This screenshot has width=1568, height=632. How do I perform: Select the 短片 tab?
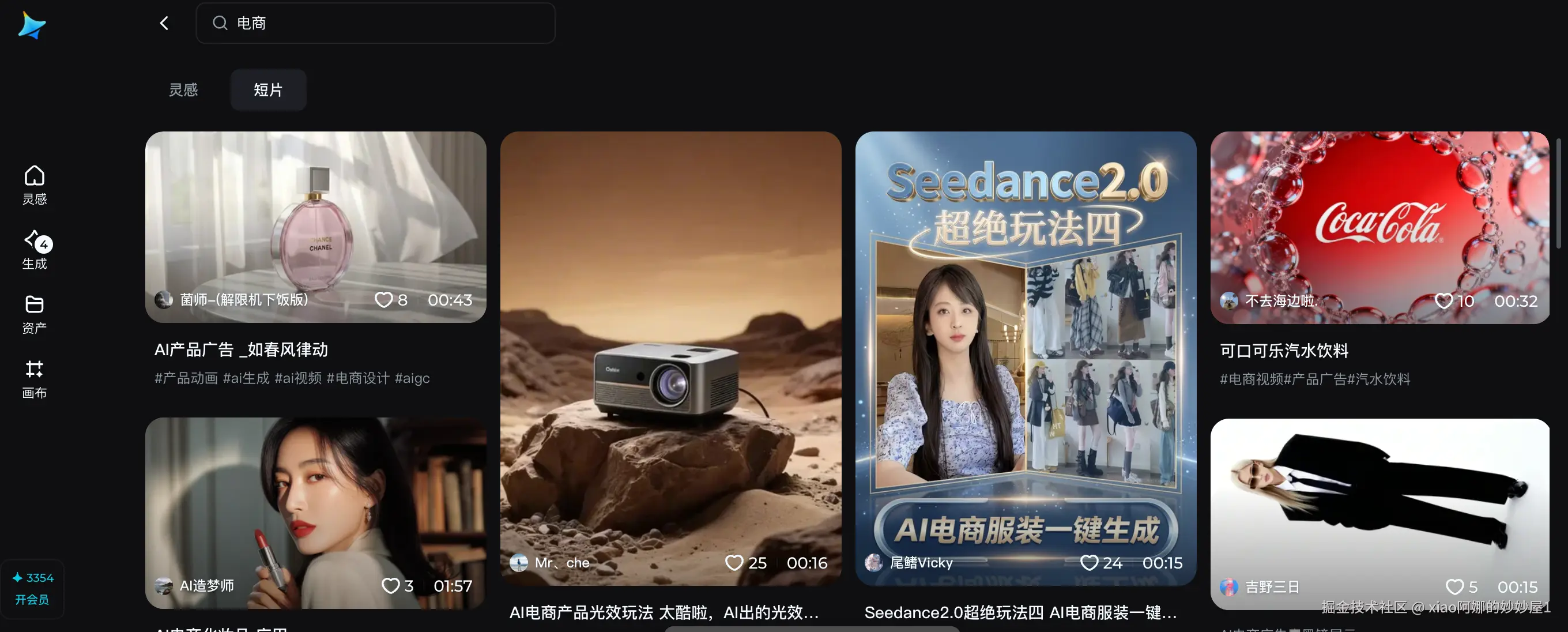[x=268, y=90]
